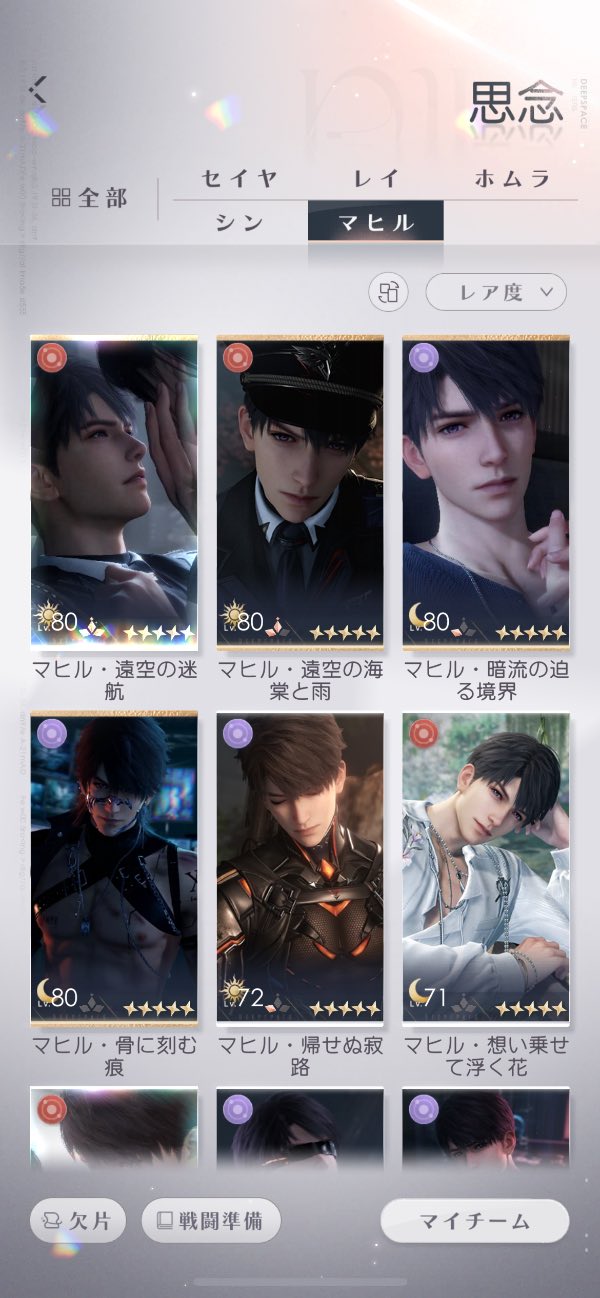Viewport: 600px width, 1298px height.
Task: Tap the card layout toggle icon
Action: pyautogui.click(x=389, y=292)
